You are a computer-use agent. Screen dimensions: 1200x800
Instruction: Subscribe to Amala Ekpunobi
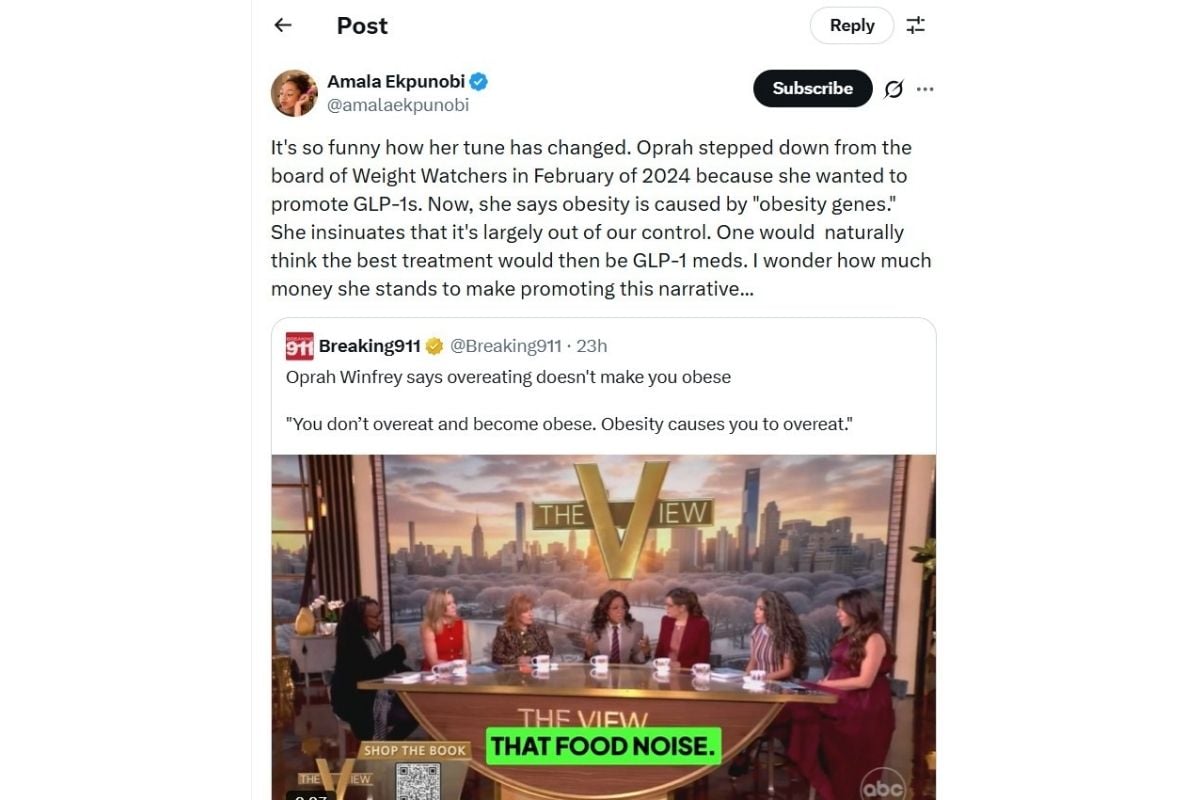click(812, 88)
